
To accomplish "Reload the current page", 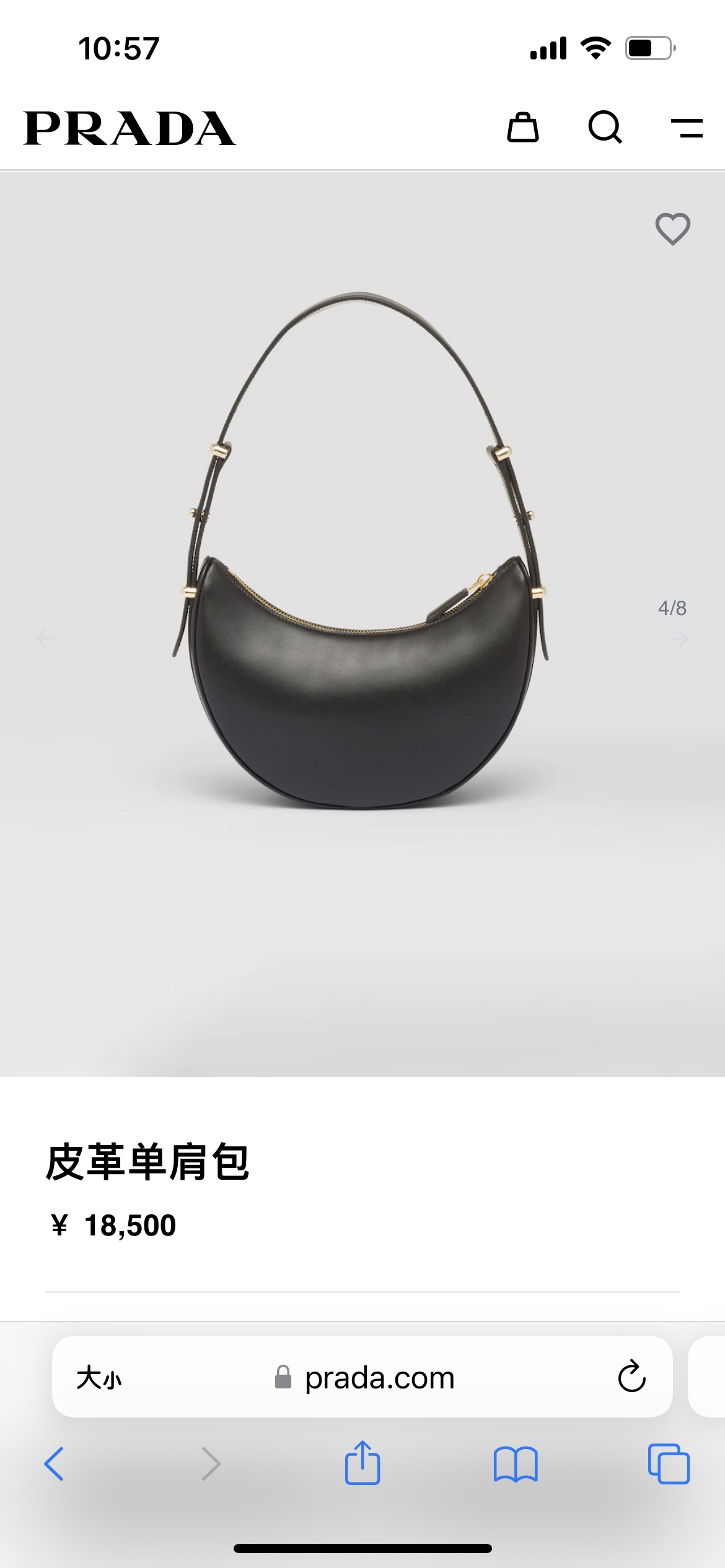I will point(631,1377).
